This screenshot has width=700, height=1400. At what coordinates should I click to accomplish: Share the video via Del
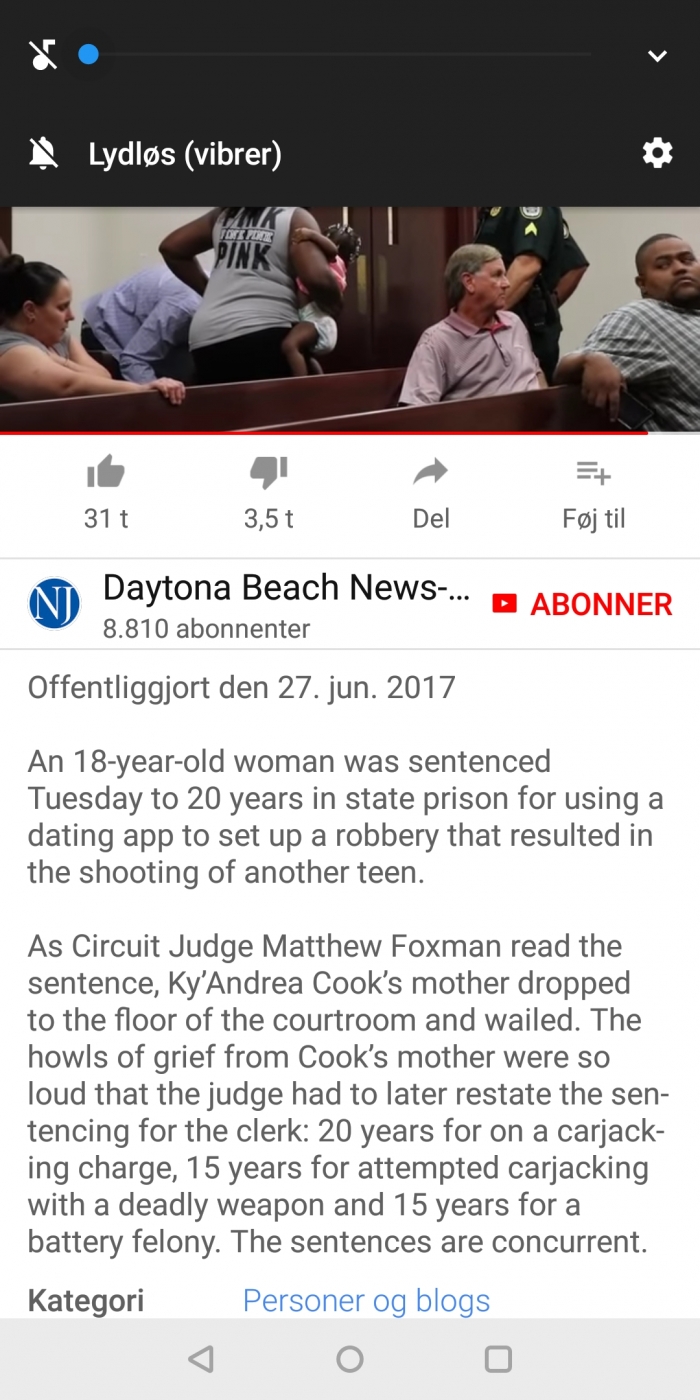point(431,490)
